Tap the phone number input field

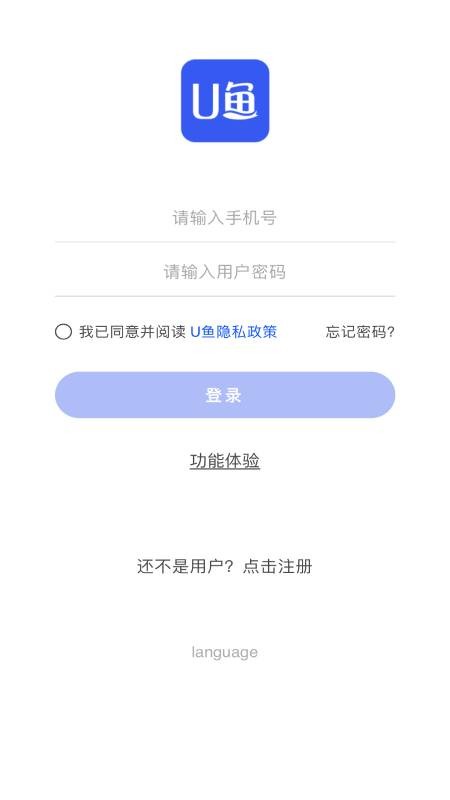(224, 218)
